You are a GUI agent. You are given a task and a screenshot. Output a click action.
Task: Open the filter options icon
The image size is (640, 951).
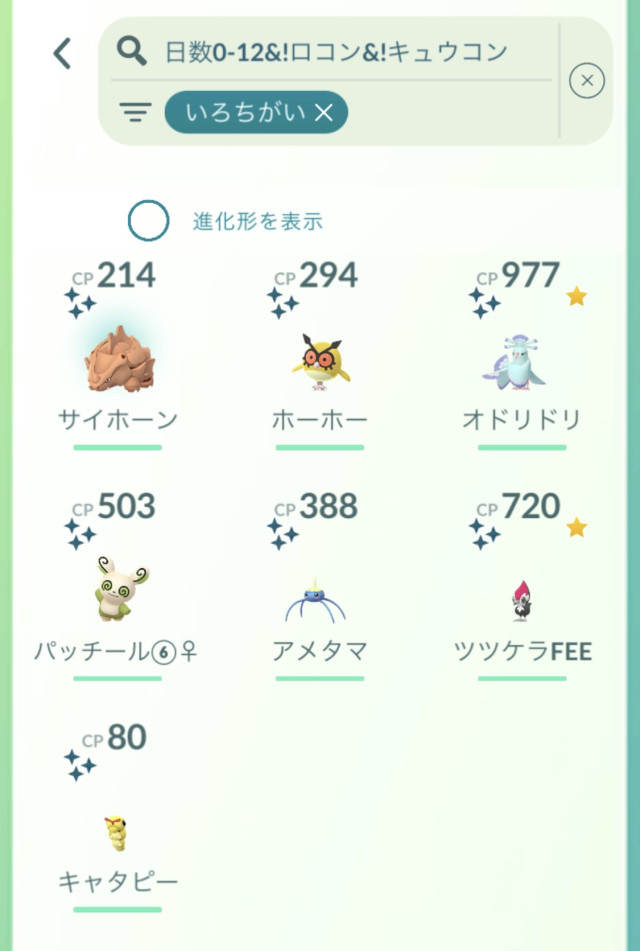tap(135, 111)
